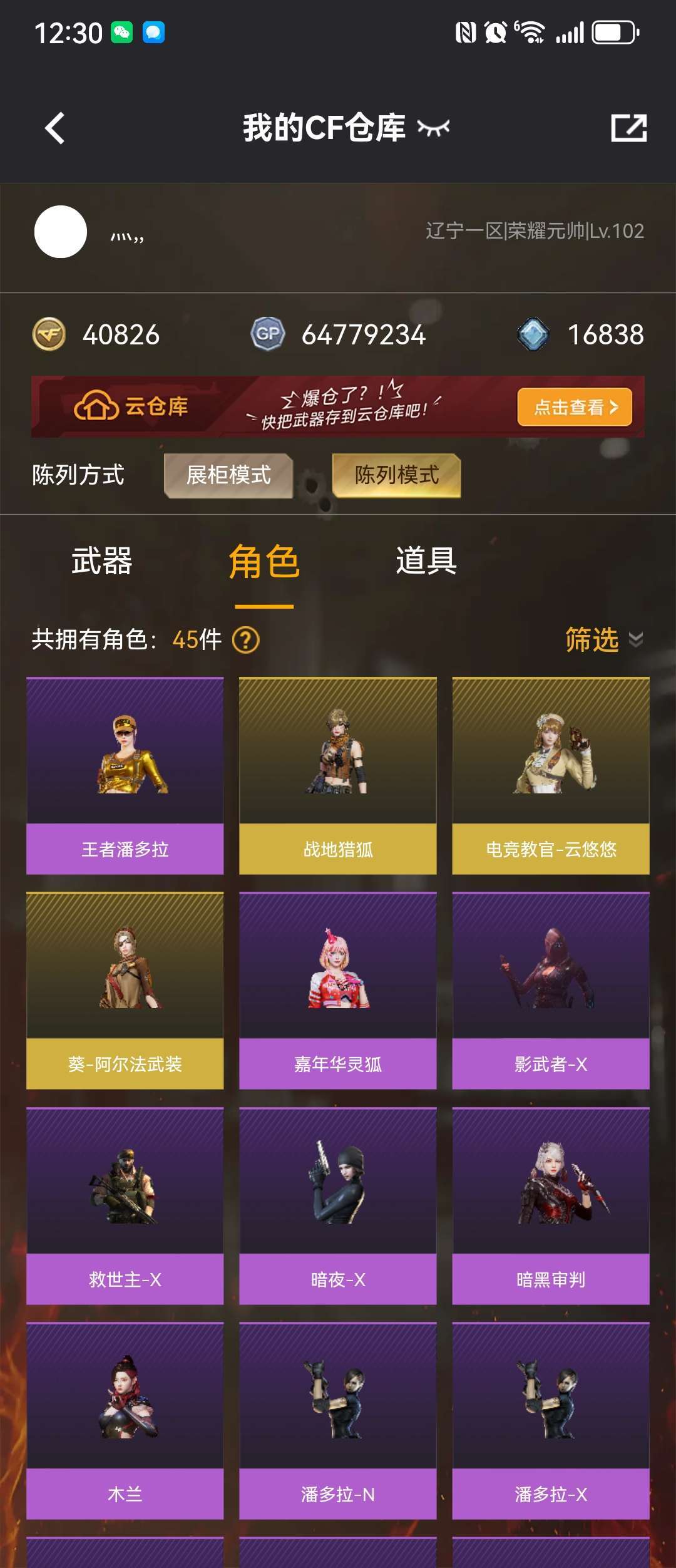Select the 葵-阿尔法武装 character
The image size is (676, 1568).
[x=125, y=991]
